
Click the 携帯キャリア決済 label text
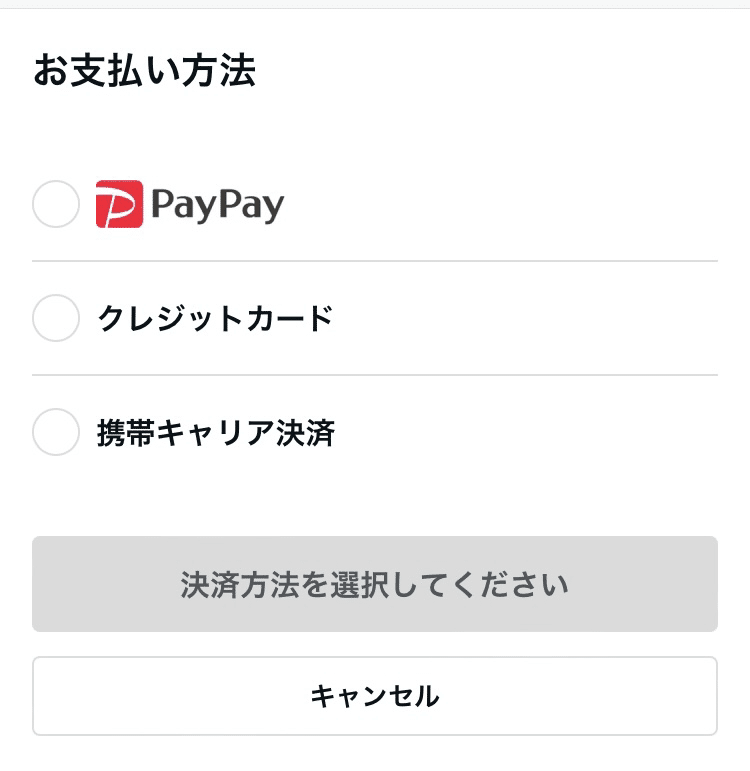[218, 433]
